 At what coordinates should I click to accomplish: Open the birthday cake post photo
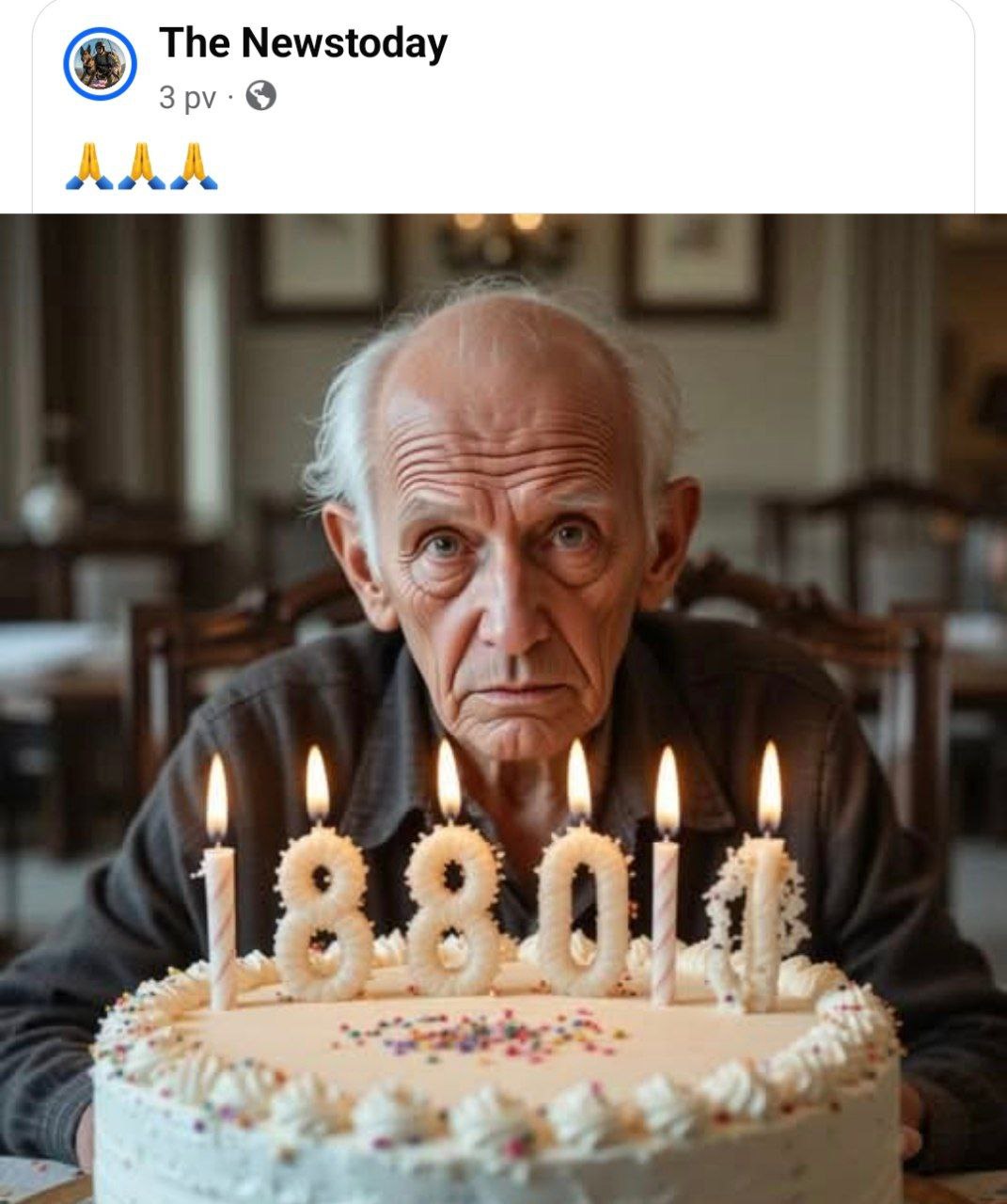(x=503, y=707)
